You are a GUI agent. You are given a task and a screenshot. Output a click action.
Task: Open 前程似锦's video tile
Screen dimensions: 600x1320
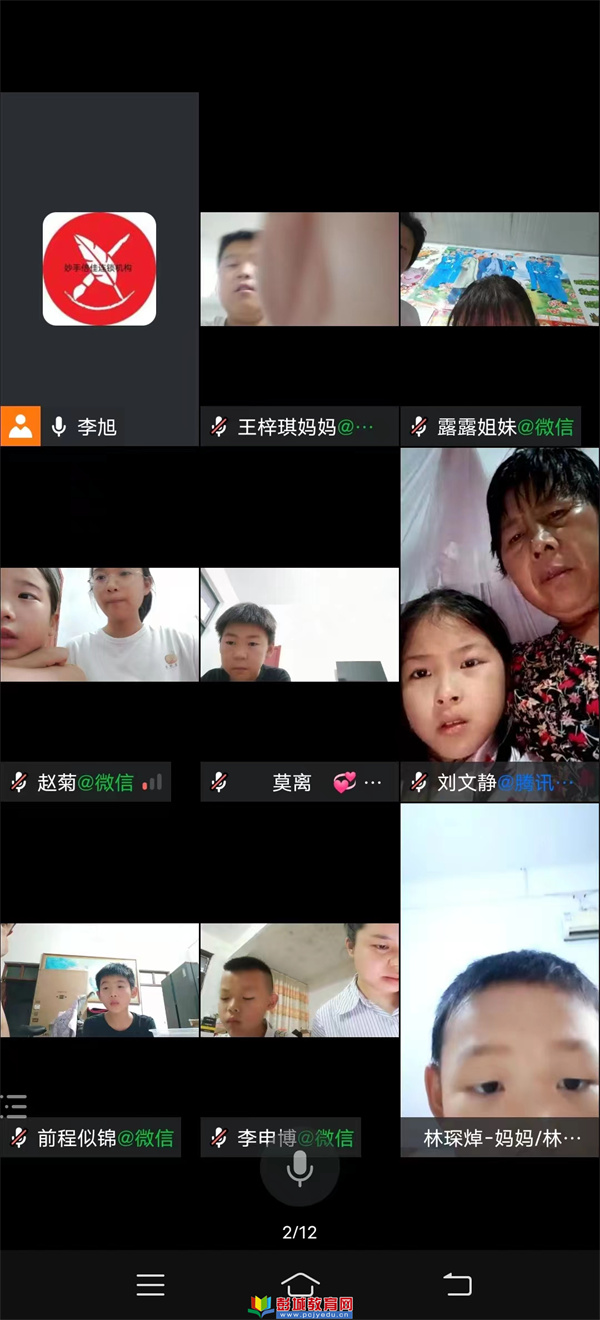pyautogui.click(x=99, y=980)
